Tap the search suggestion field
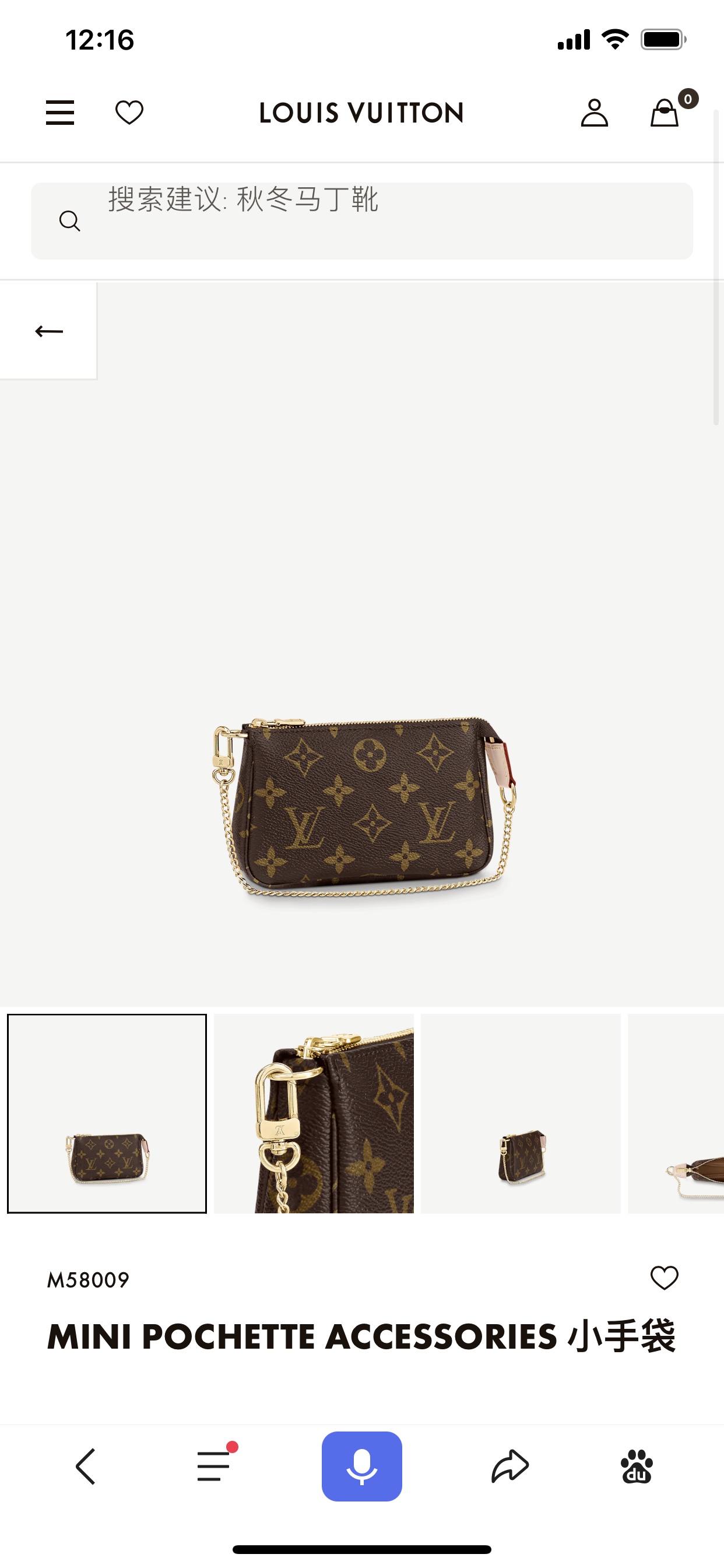Image resolution: width=724 pixels, height=1568 pixels. pos(361,221)
